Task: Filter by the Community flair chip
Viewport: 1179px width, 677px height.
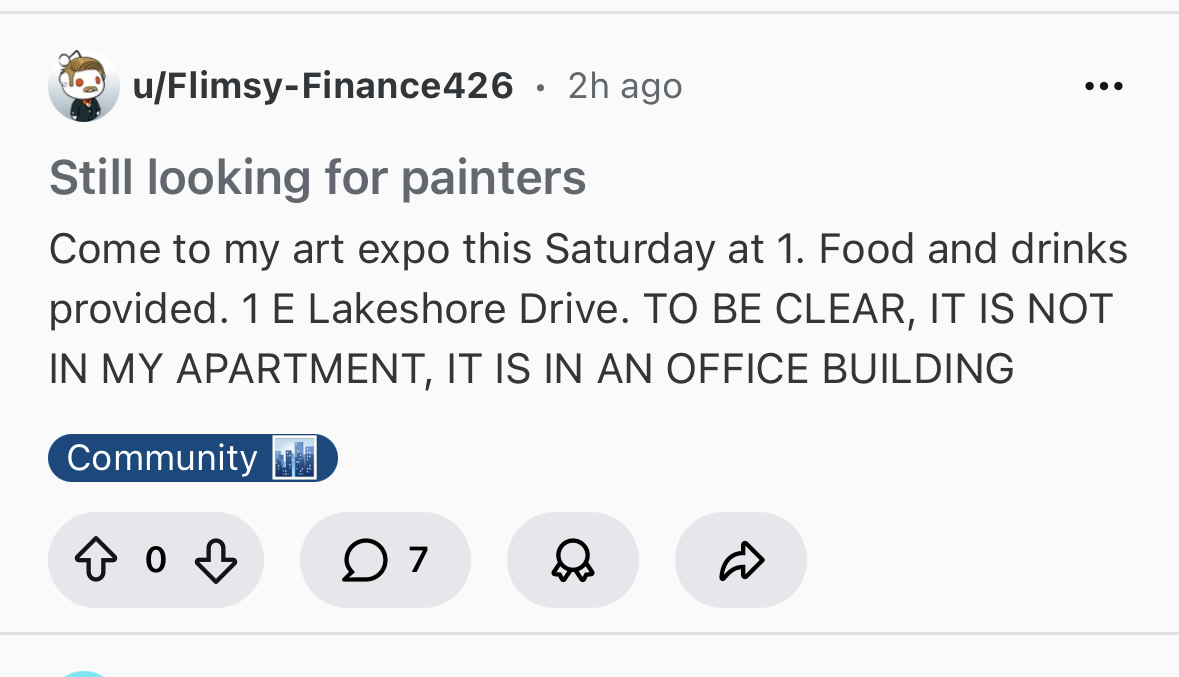Action: coord(192,459)
